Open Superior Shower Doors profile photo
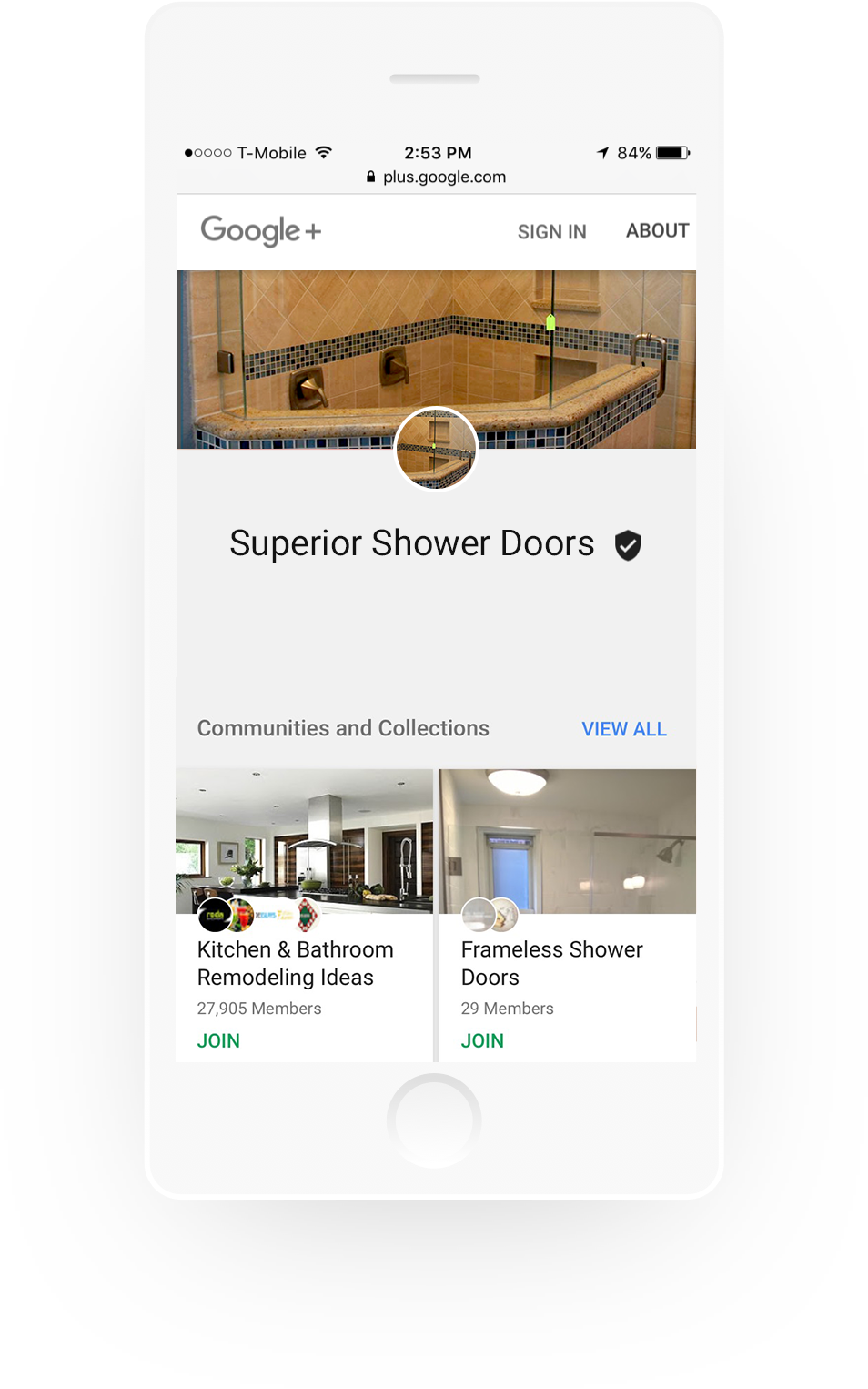 [x=436, y=449]
